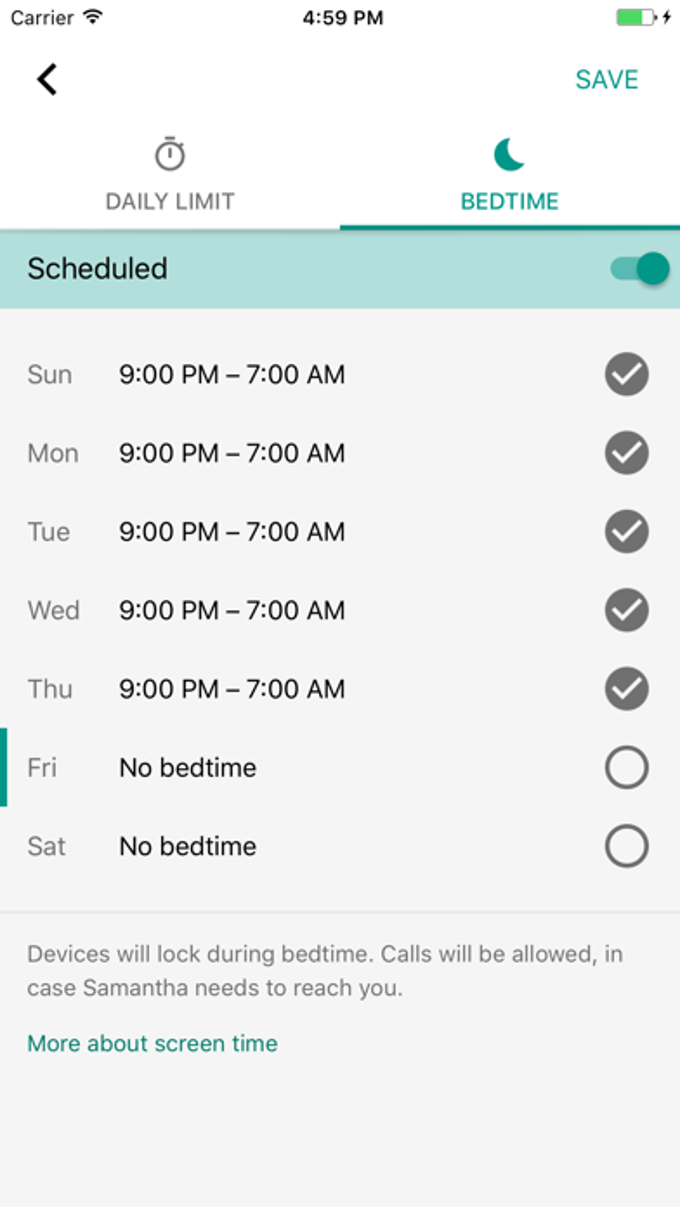Switch to the Daily Limit tab
680x1207 pixels.
[170, 176]
